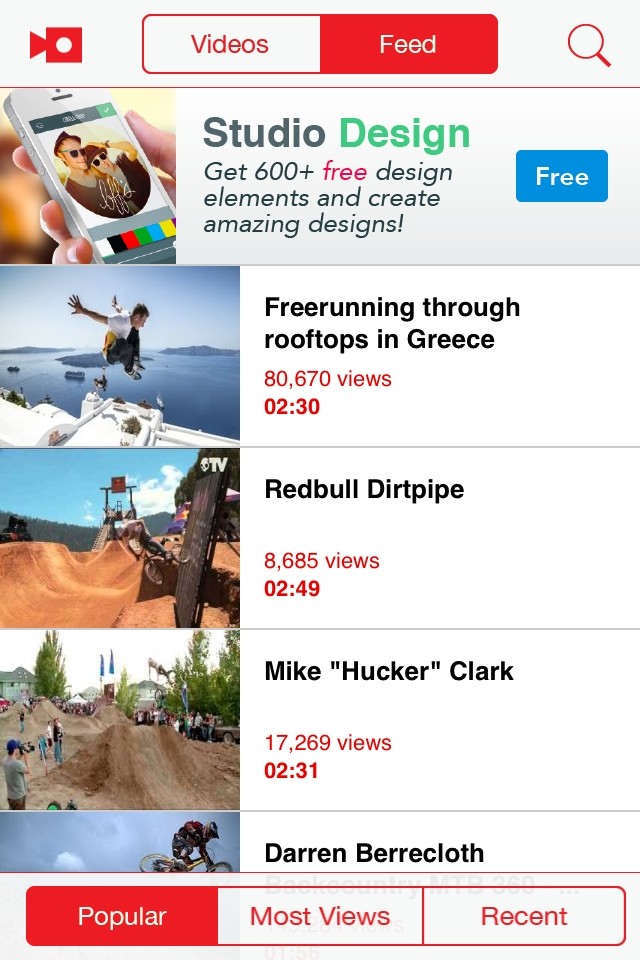Show Popular videos
This screenshot has width=640, height=960.
(x=123, y=916)
